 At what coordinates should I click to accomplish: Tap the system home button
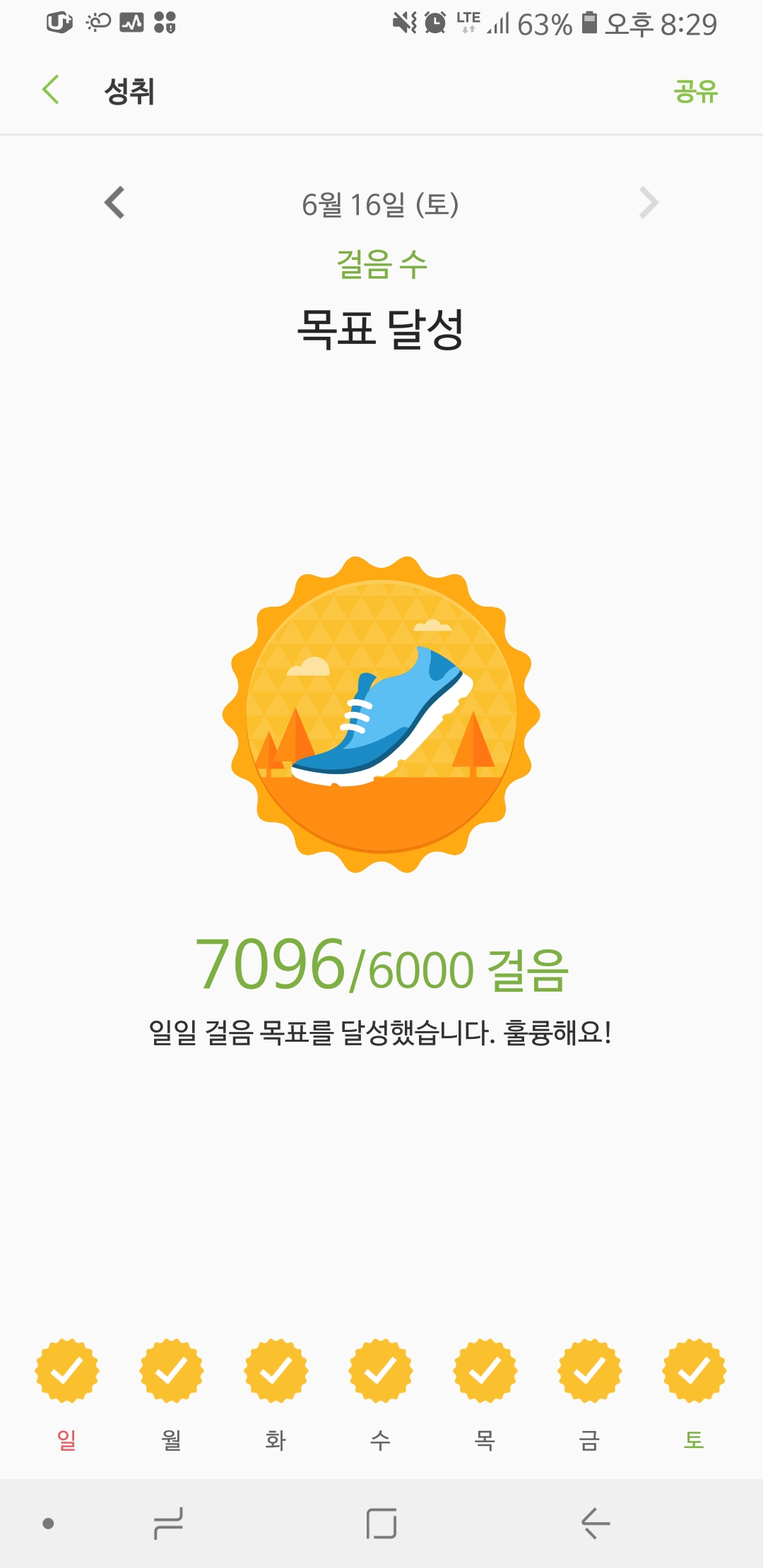[x=381, y=1524]
